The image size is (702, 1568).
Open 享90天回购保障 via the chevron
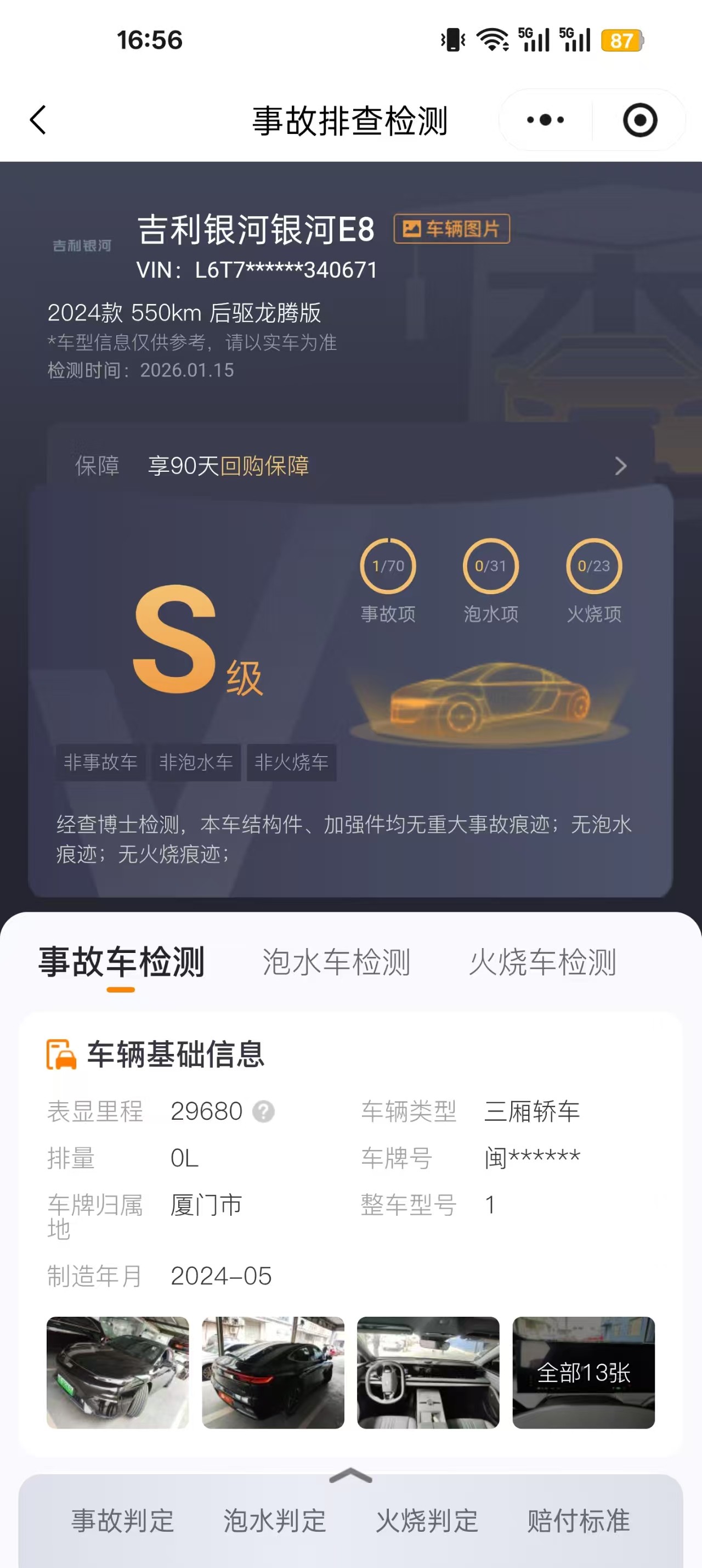click(x=621, y=465)
